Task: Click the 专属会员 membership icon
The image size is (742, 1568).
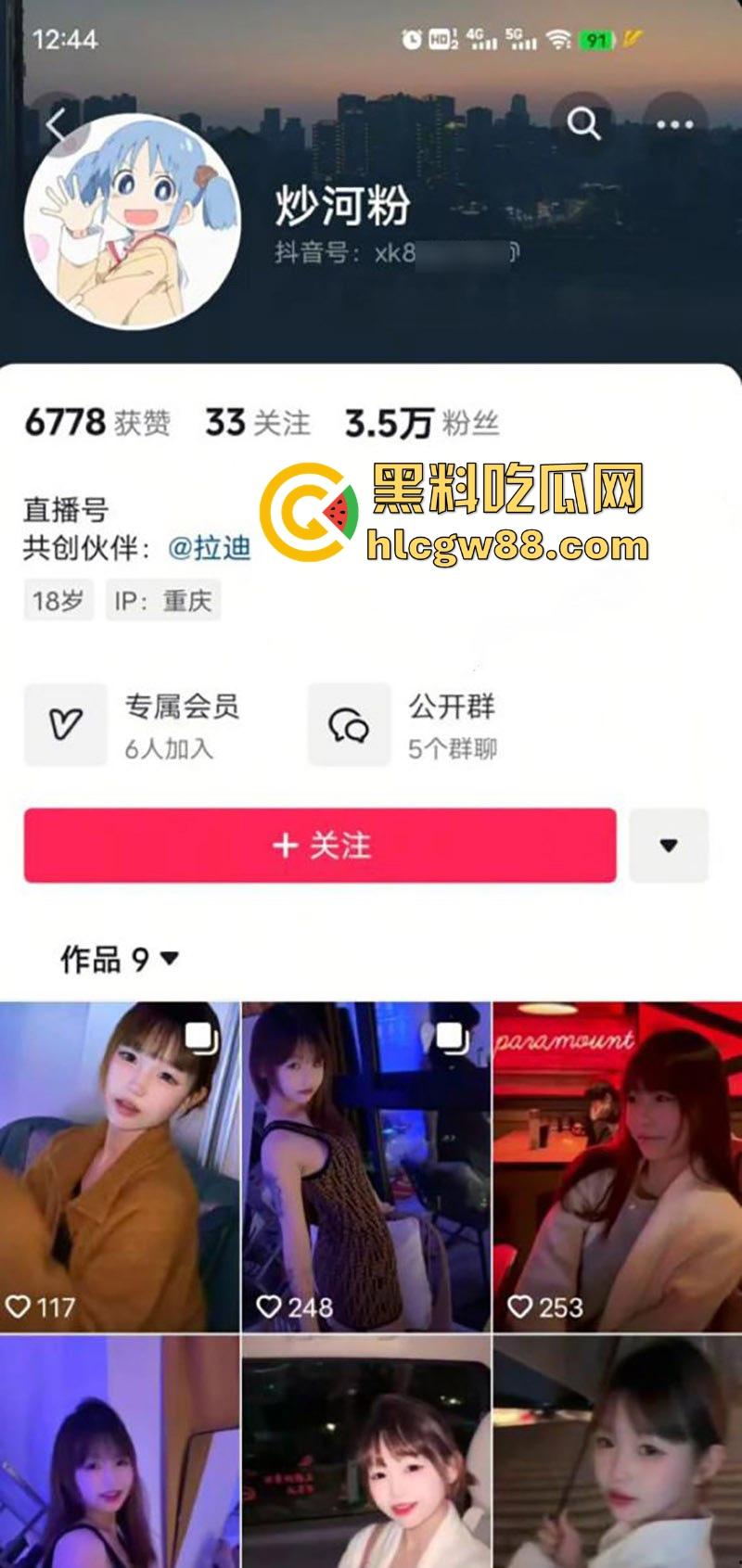Action: click(64, 726)
